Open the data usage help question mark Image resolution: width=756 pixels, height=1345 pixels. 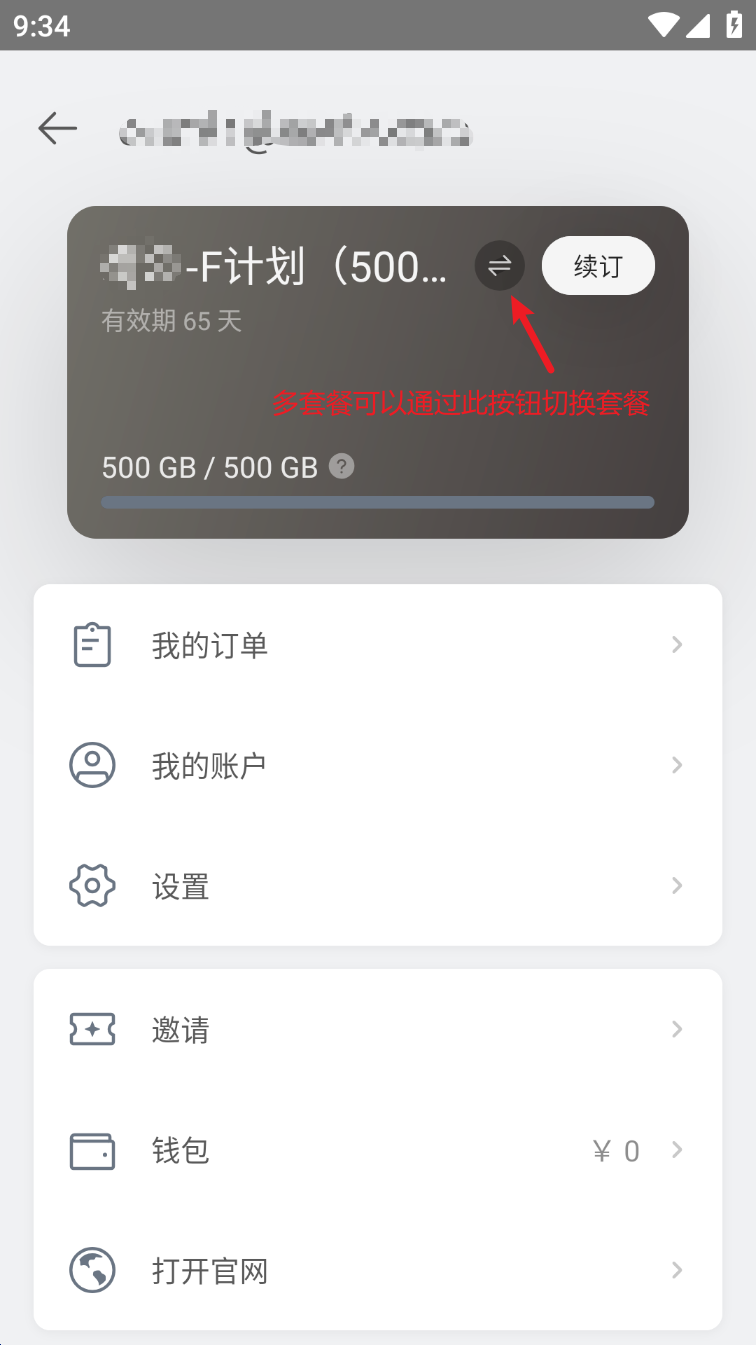coord(342,466)
